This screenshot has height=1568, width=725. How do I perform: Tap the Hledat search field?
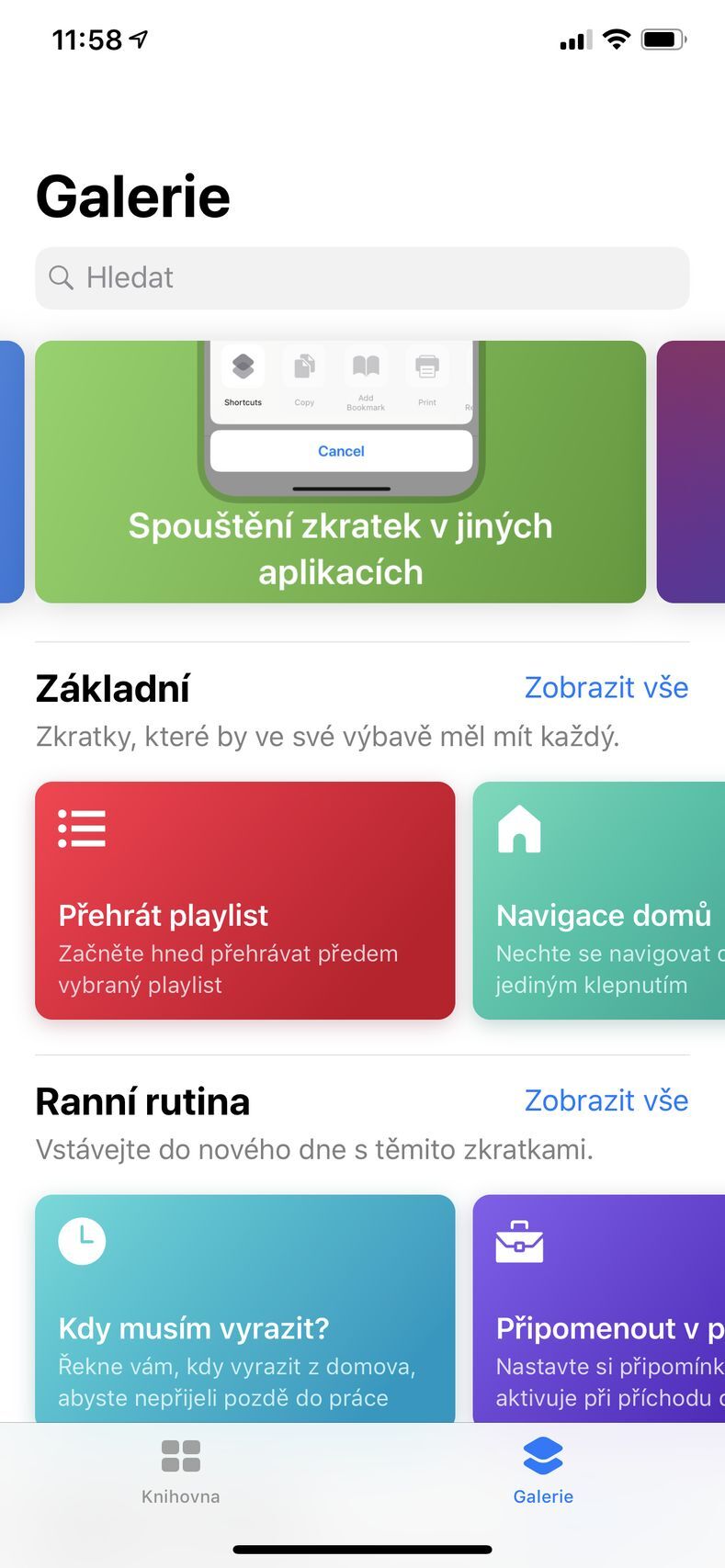point(362,277)
